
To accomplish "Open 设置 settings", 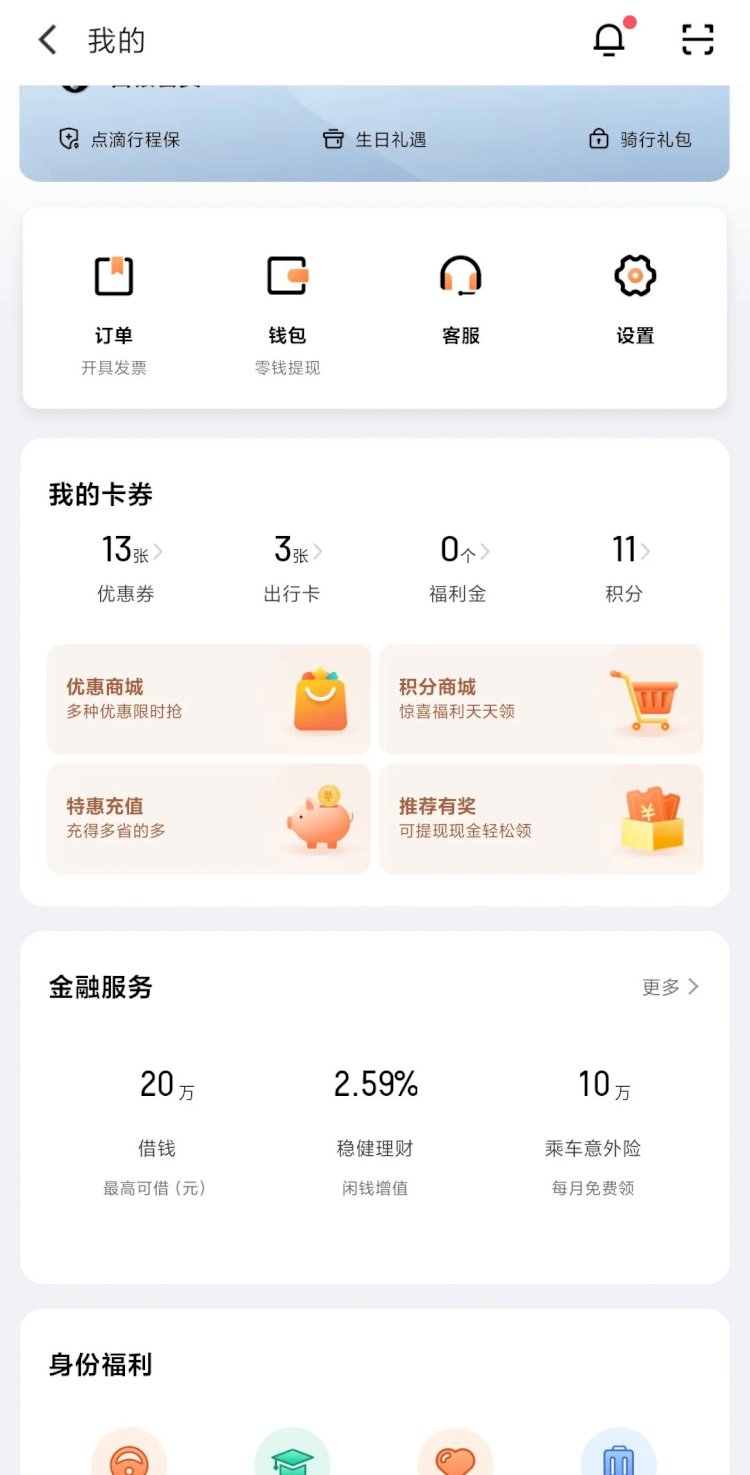I will coord(635,300).
